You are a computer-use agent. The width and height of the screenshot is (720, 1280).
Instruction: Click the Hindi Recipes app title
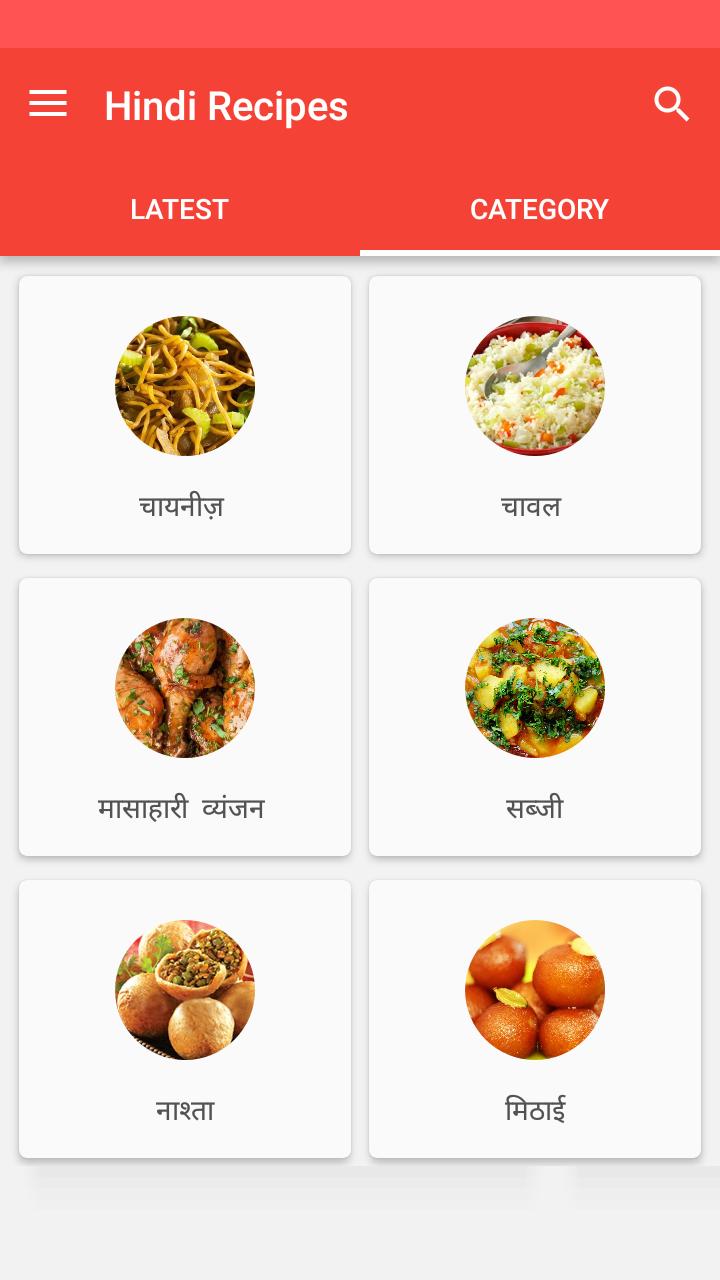226,105
